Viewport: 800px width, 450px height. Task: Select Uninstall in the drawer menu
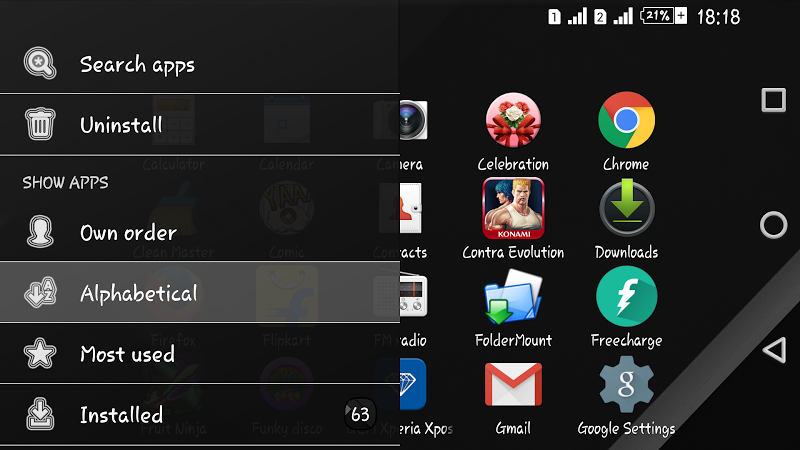click(x=121, y=126)
